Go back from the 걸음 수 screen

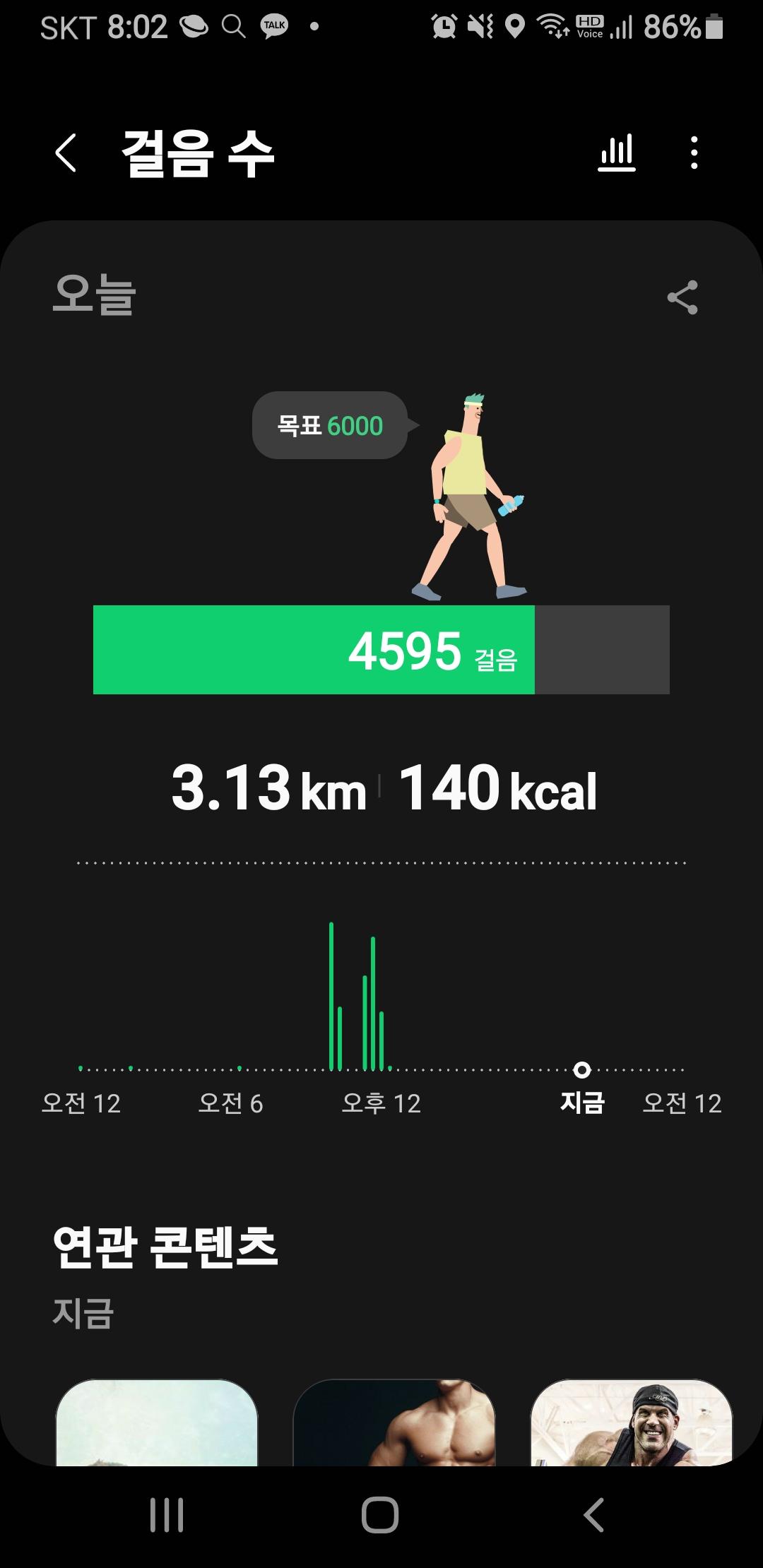[66, 153]
